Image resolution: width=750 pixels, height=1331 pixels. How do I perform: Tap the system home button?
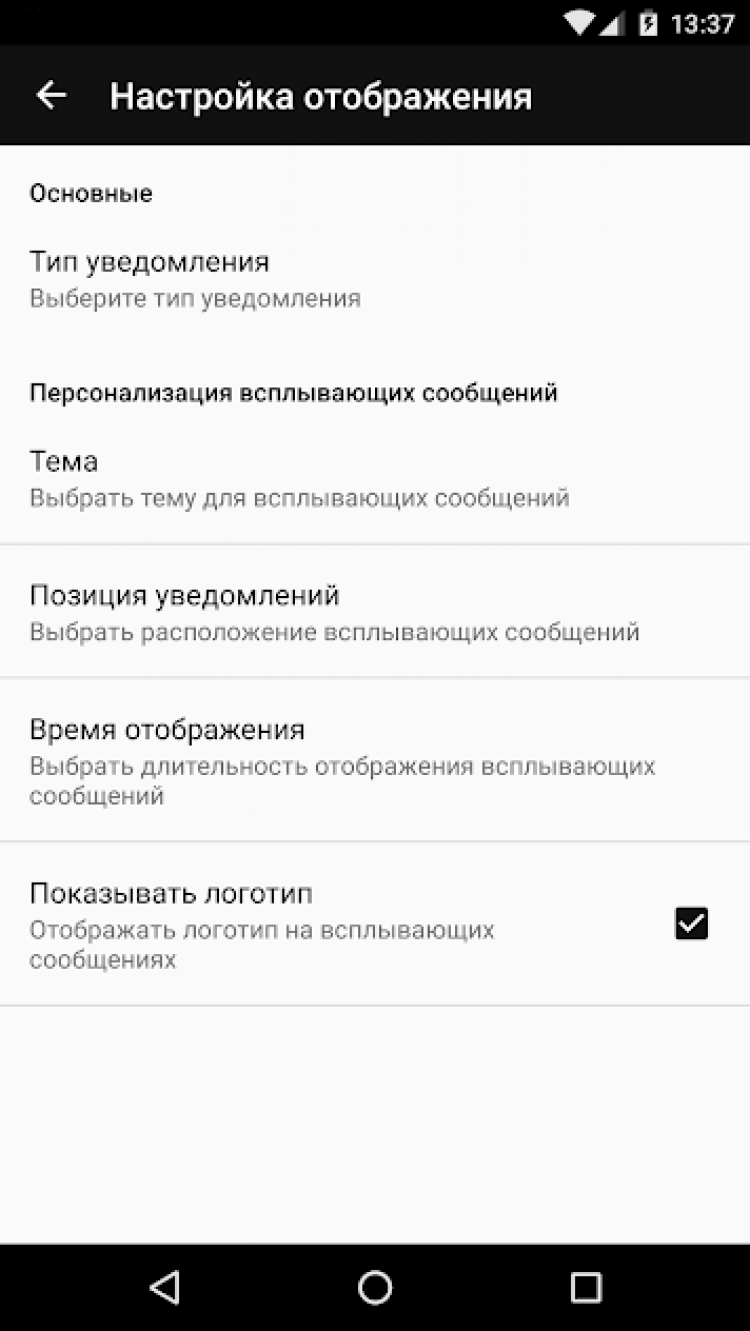click(x=375, y=1287)
